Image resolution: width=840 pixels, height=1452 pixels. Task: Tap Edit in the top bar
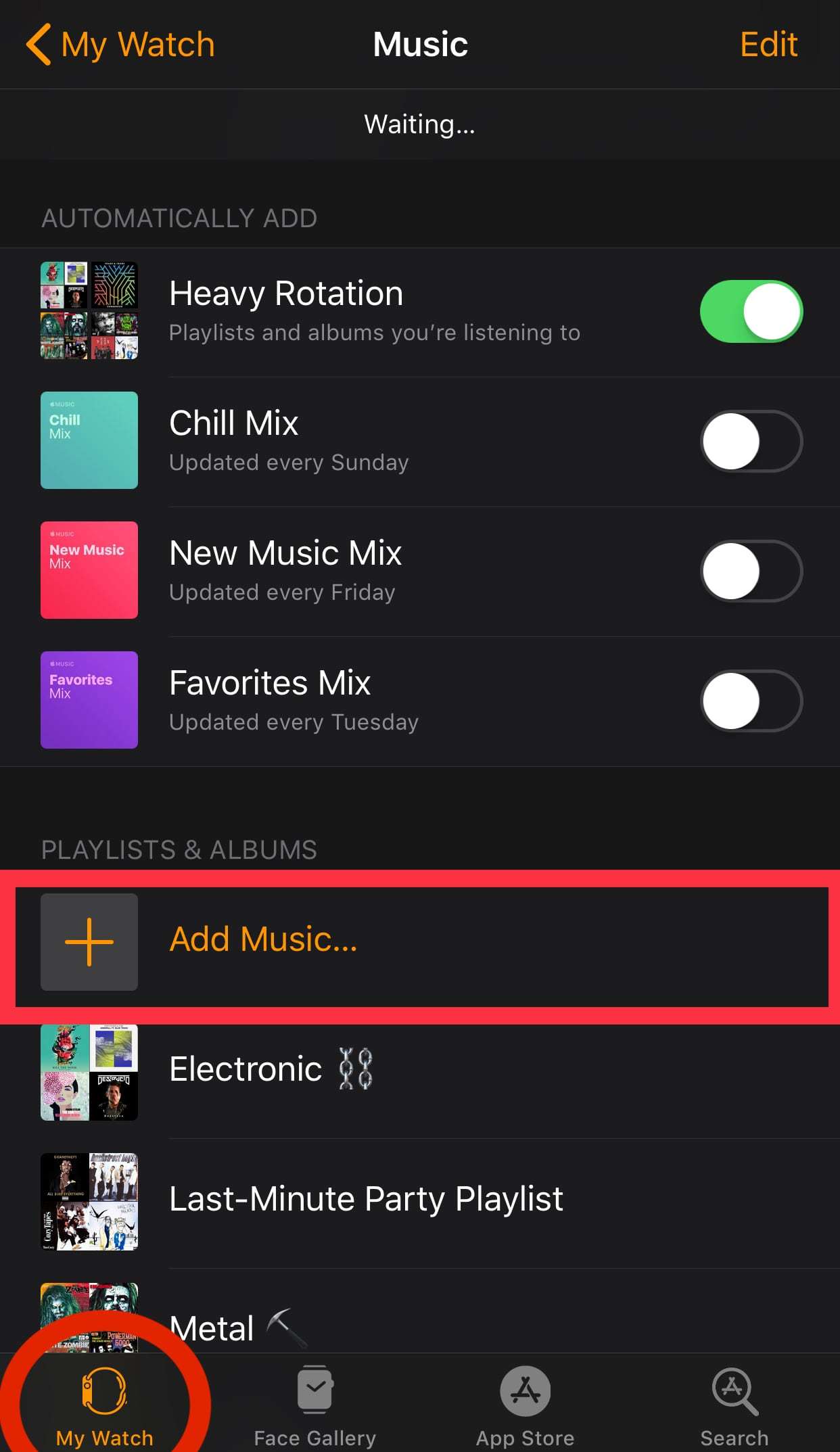[768, 45]
